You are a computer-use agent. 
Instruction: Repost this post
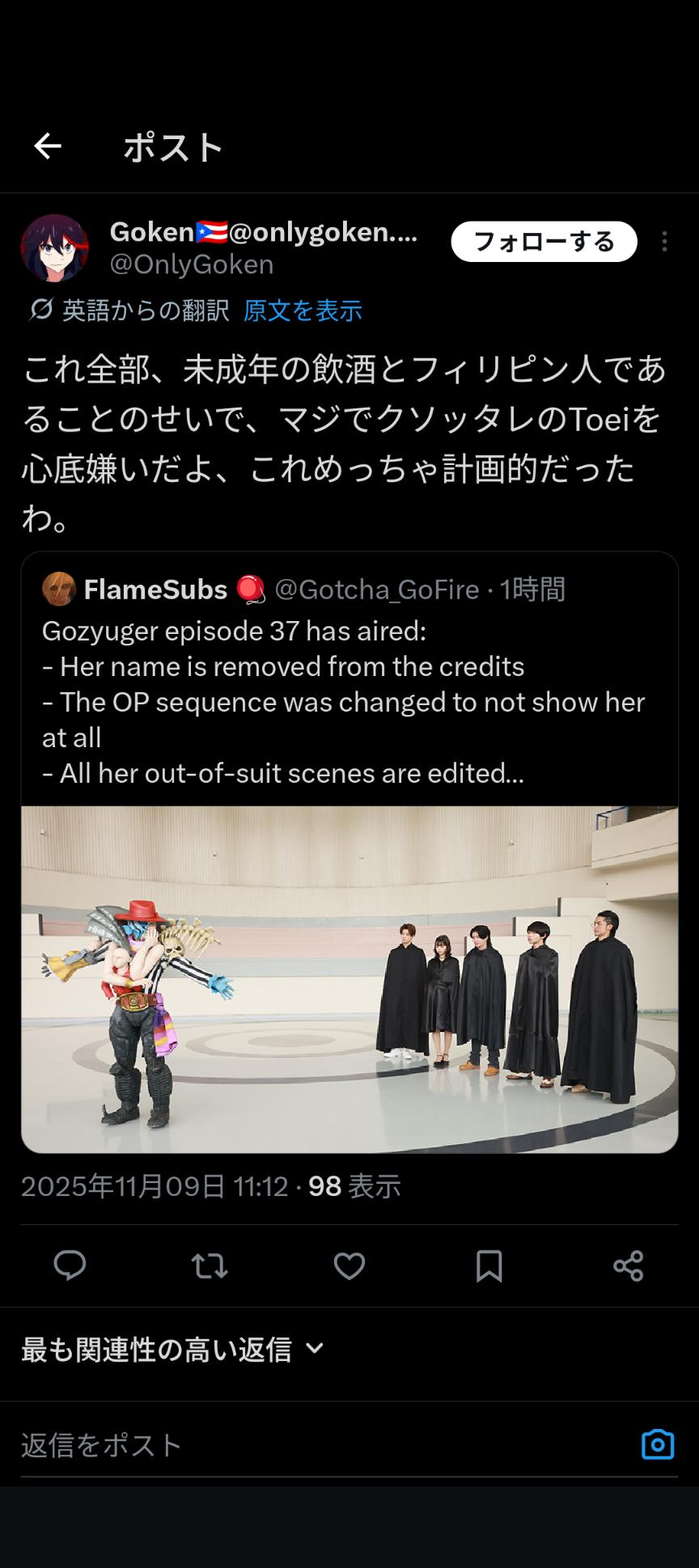pyautogui.click(x=210, y=1266)
